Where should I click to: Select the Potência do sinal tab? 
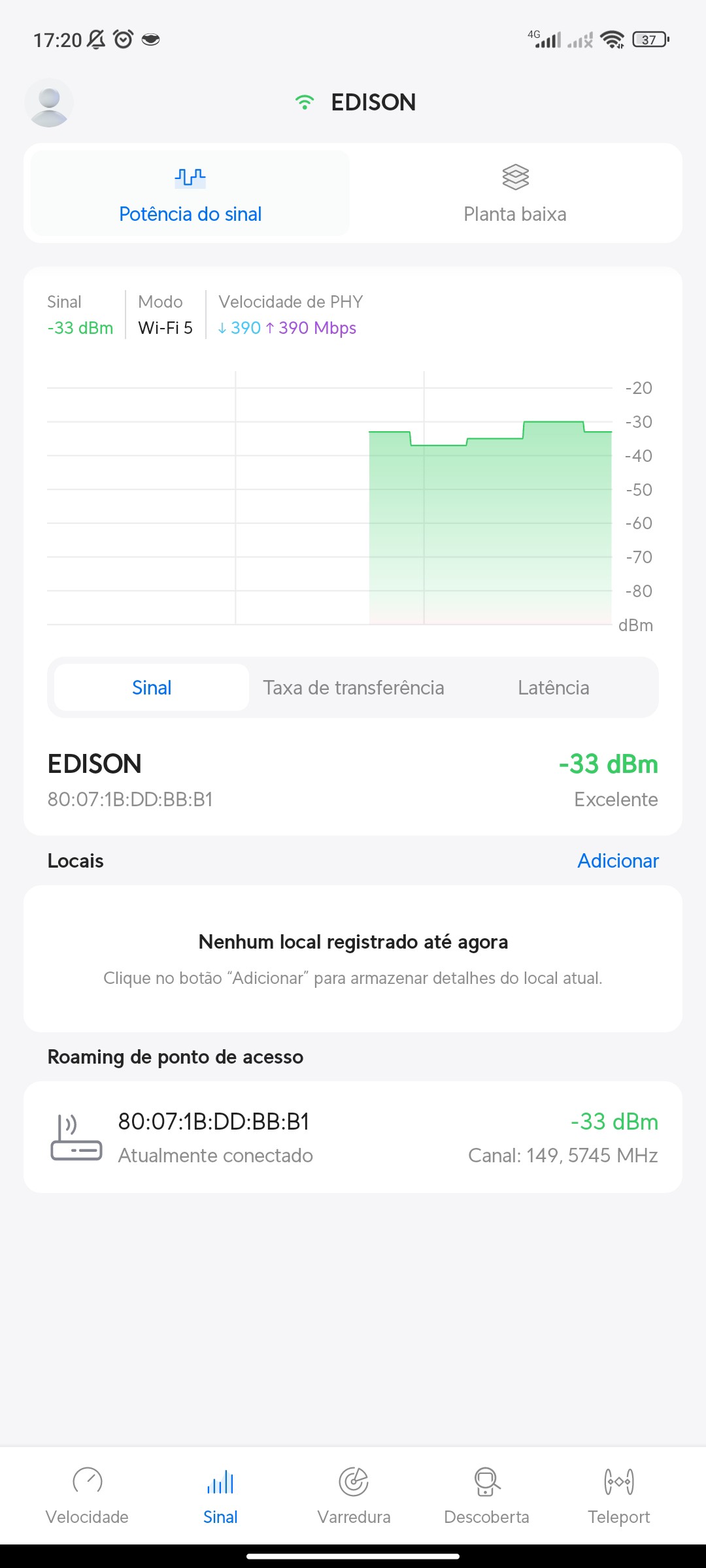tap(190, 194)
